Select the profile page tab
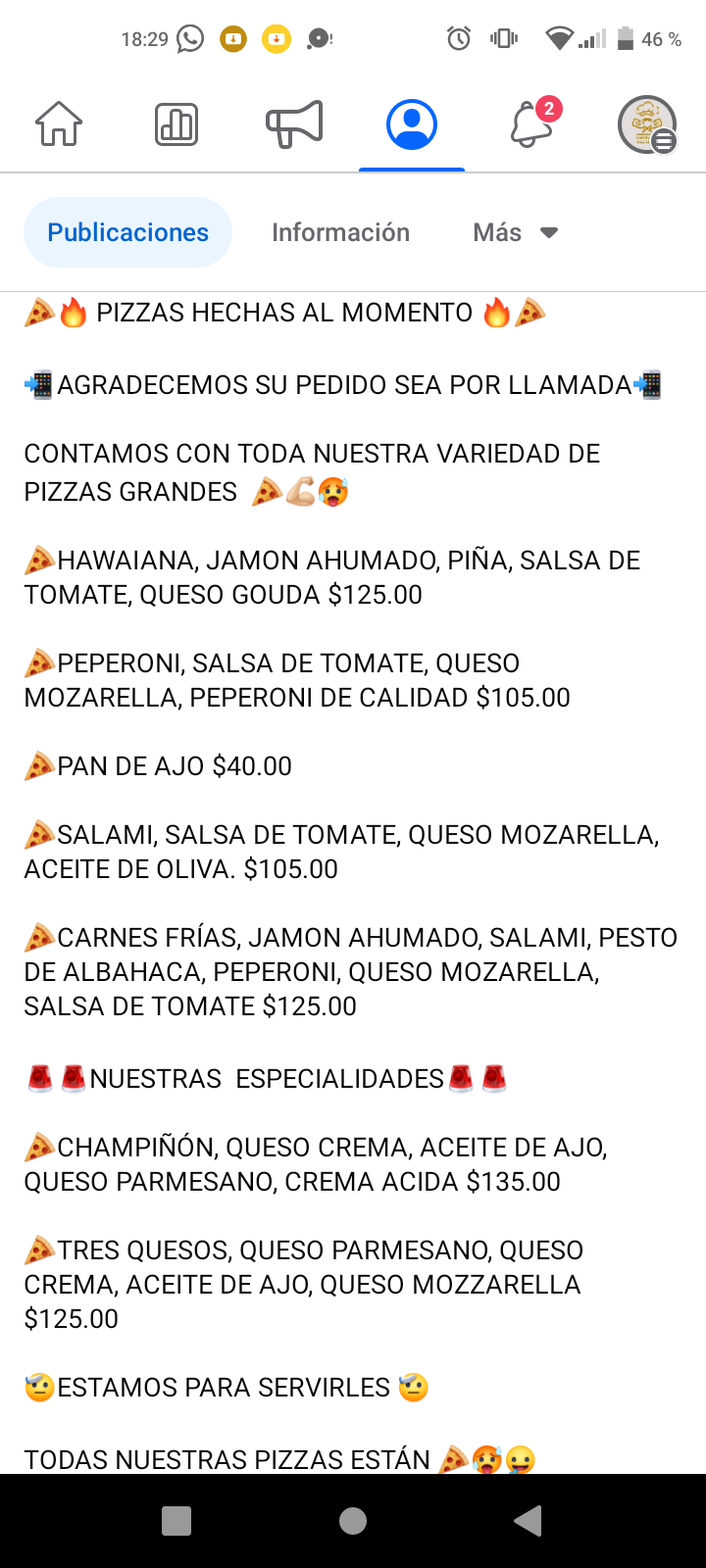The height and width of the screenshot is (1568, 706). tap(412, 124)
